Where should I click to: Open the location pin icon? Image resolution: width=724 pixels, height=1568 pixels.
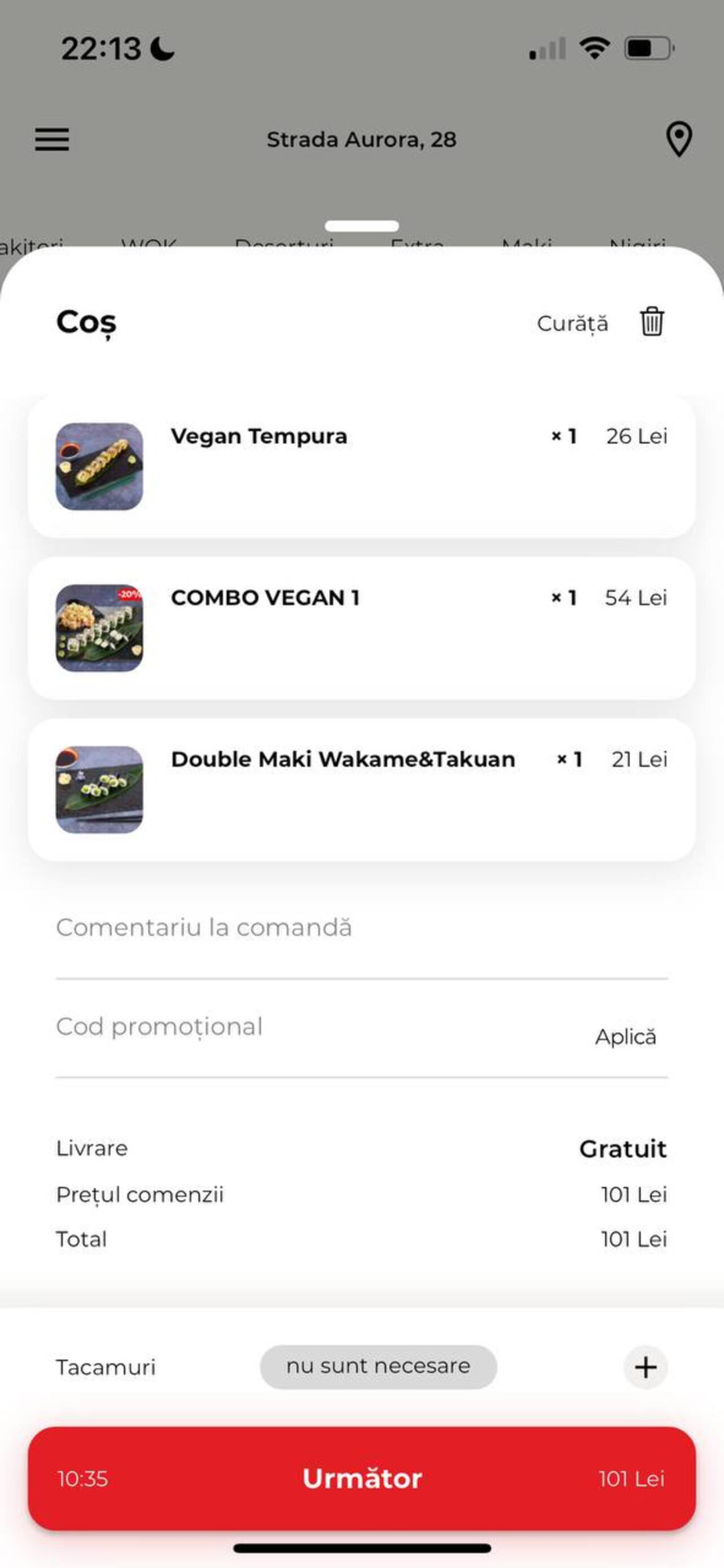click(x=679, y=140)
